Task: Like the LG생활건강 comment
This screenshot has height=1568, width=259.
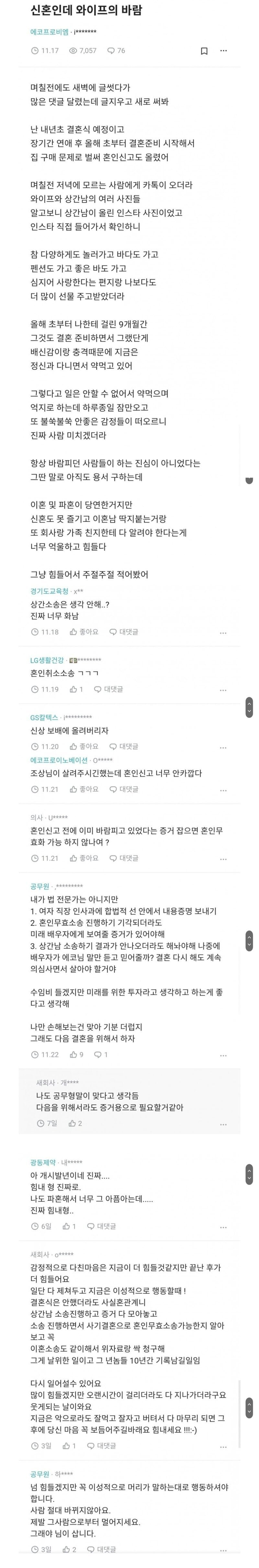Action: pyautogui.click(x=76, y=689)
